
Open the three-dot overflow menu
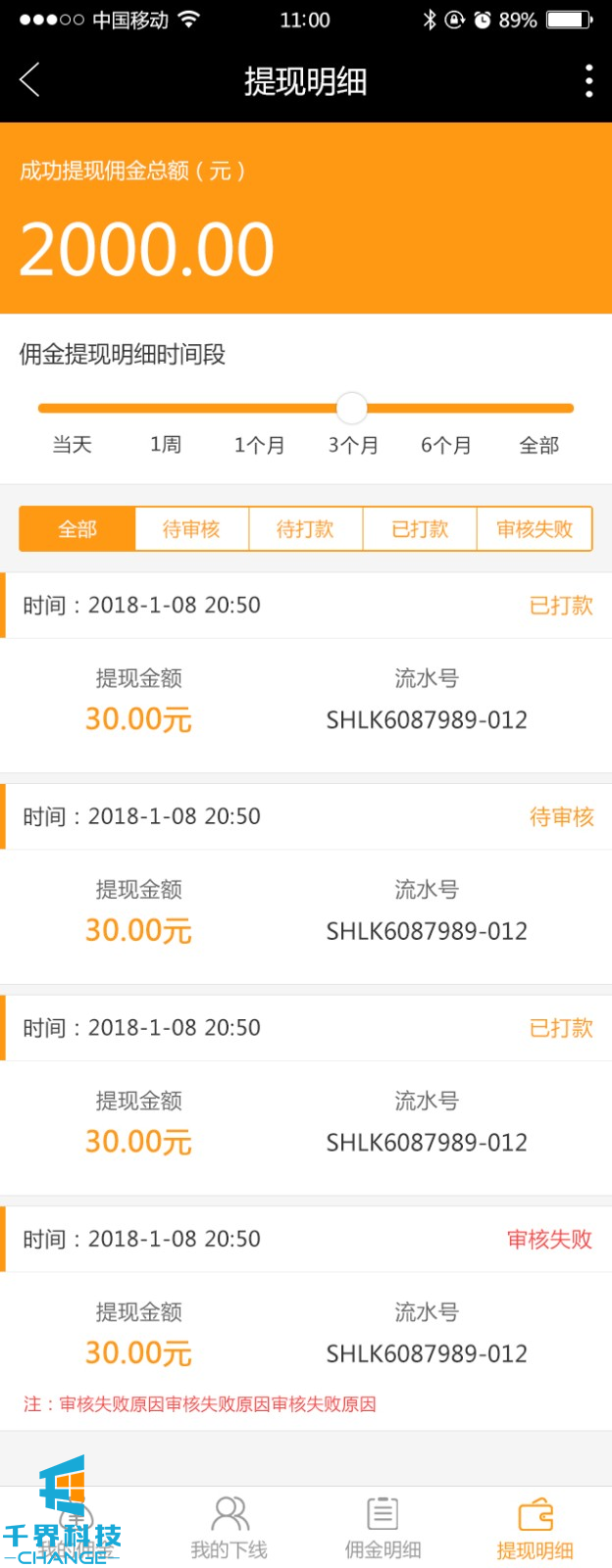click(588, 80)
